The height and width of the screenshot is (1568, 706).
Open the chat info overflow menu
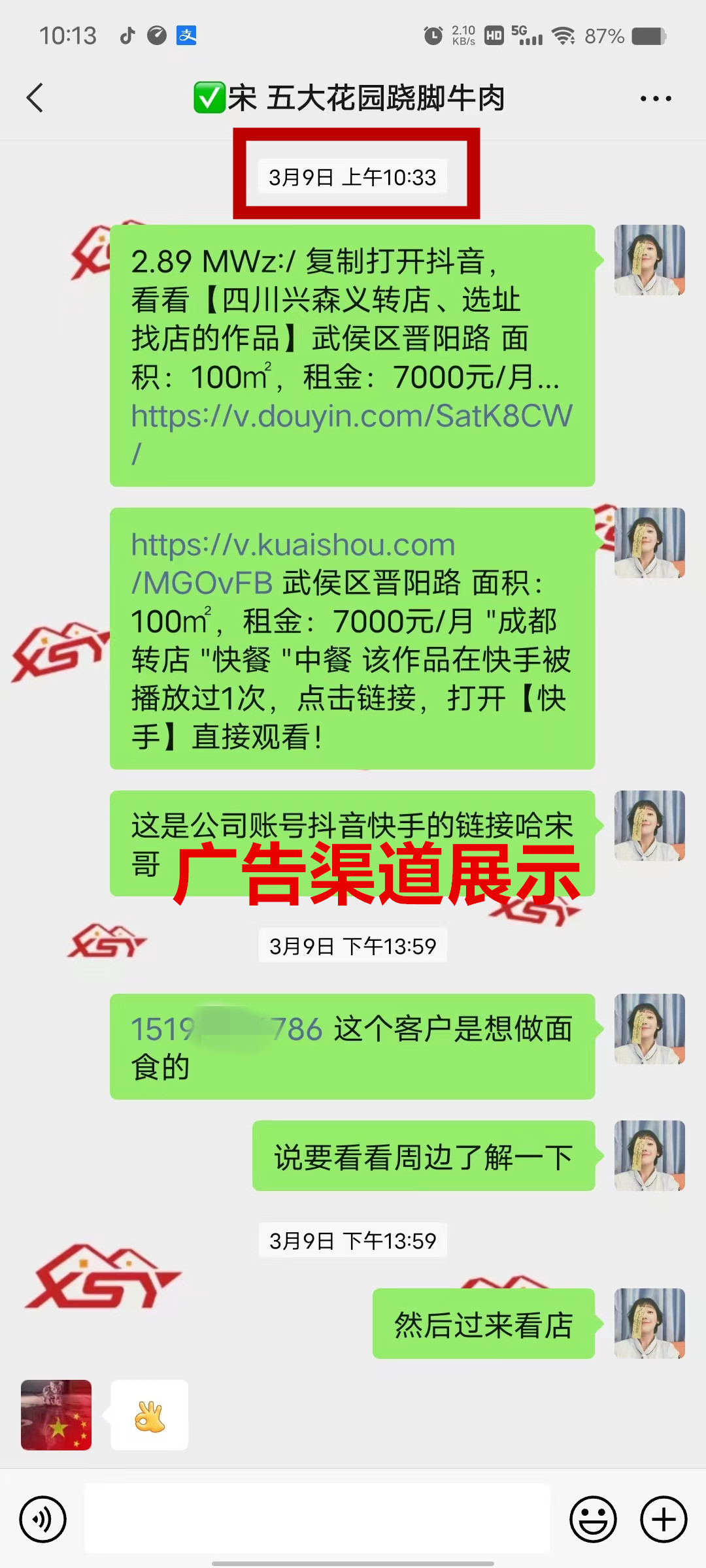(655, 99)
